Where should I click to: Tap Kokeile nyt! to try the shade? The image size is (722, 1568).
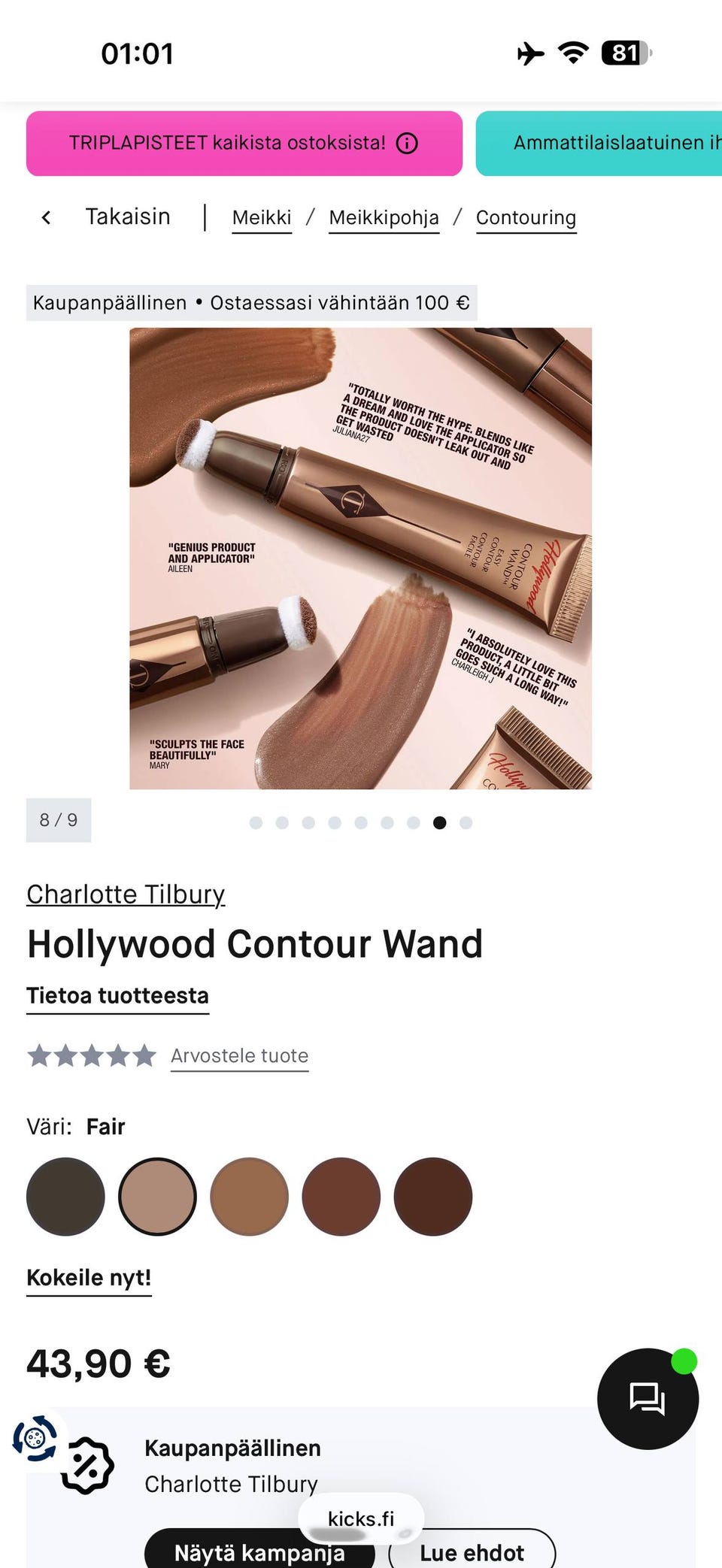[x=89, y=1278]
